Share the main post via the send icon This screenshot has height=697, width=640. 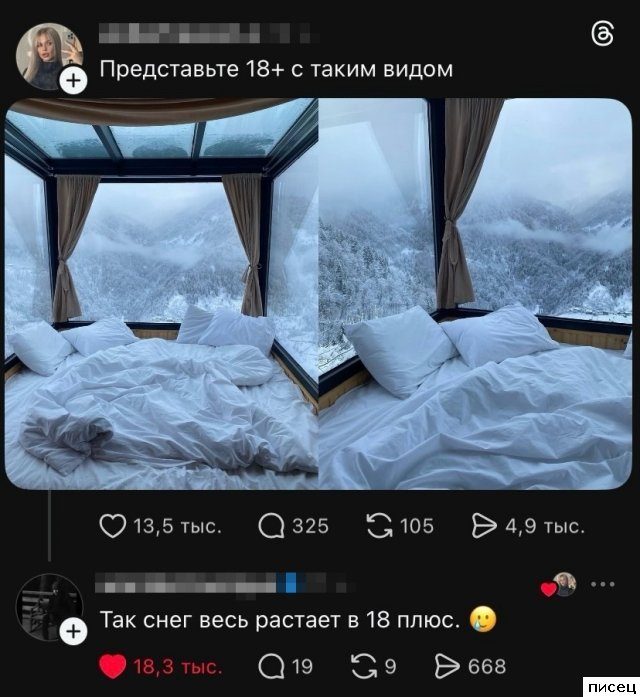tap(485, 526)
